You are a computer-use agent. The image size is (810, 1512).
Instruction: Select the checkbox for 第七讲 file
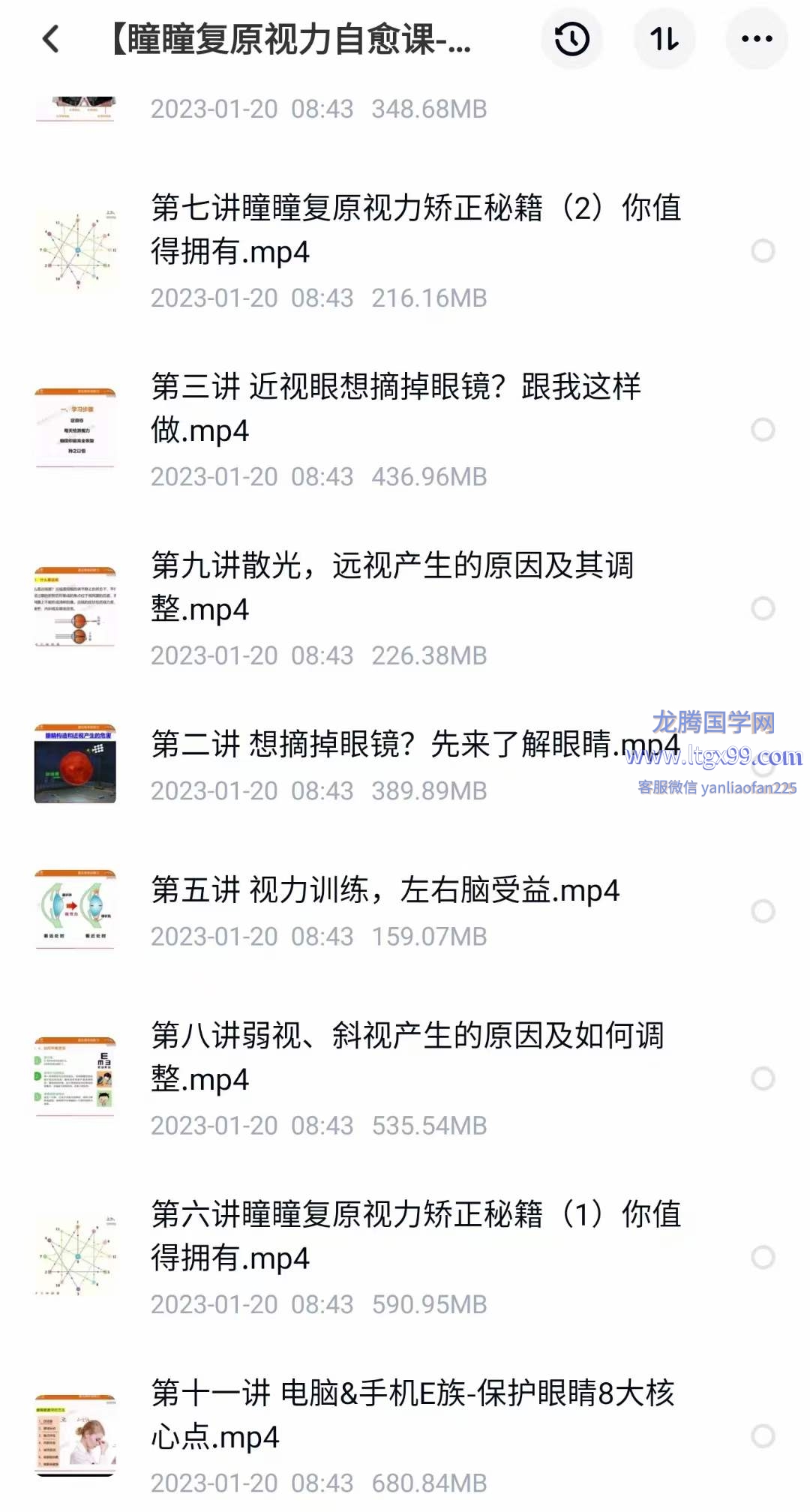coord(763,251)
